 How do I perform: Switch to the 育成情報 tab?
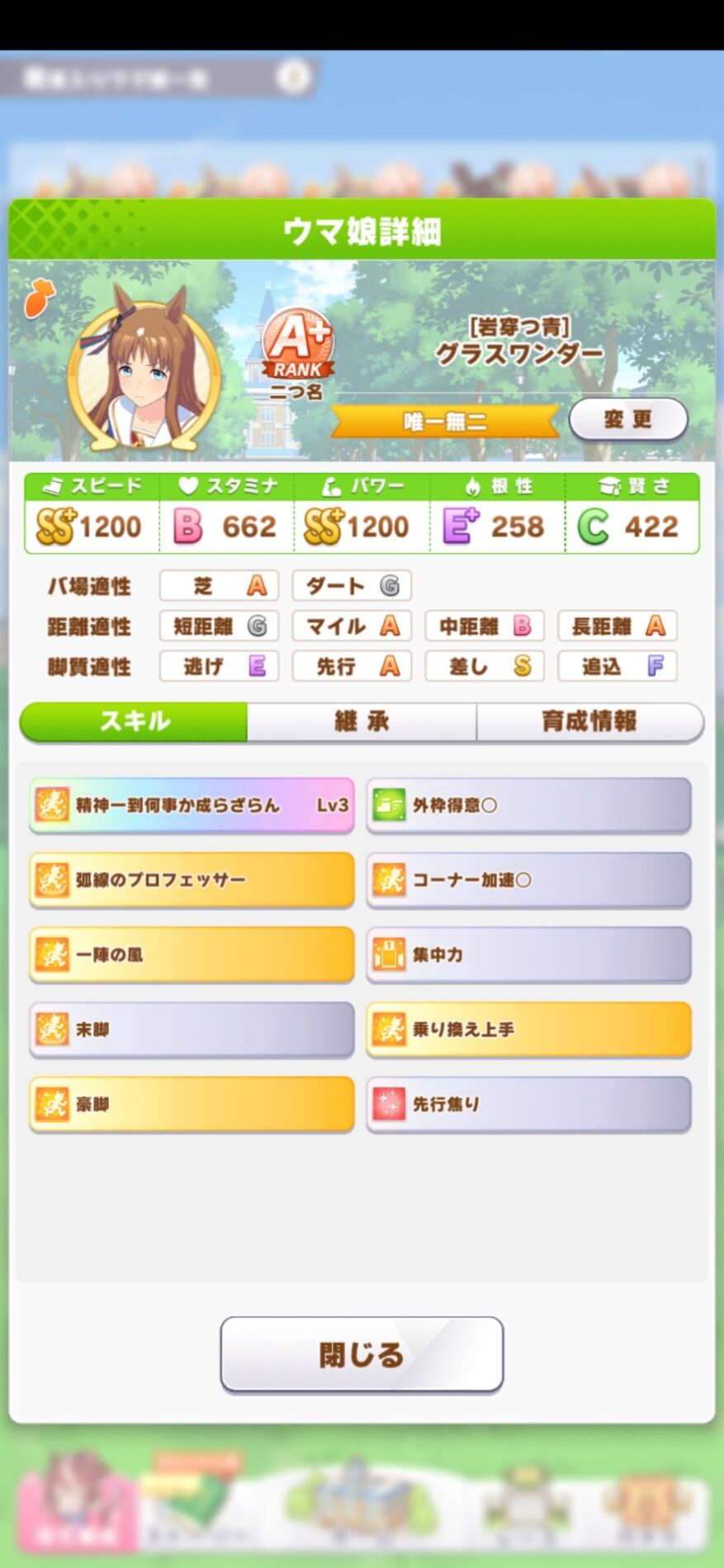(589, 721)
